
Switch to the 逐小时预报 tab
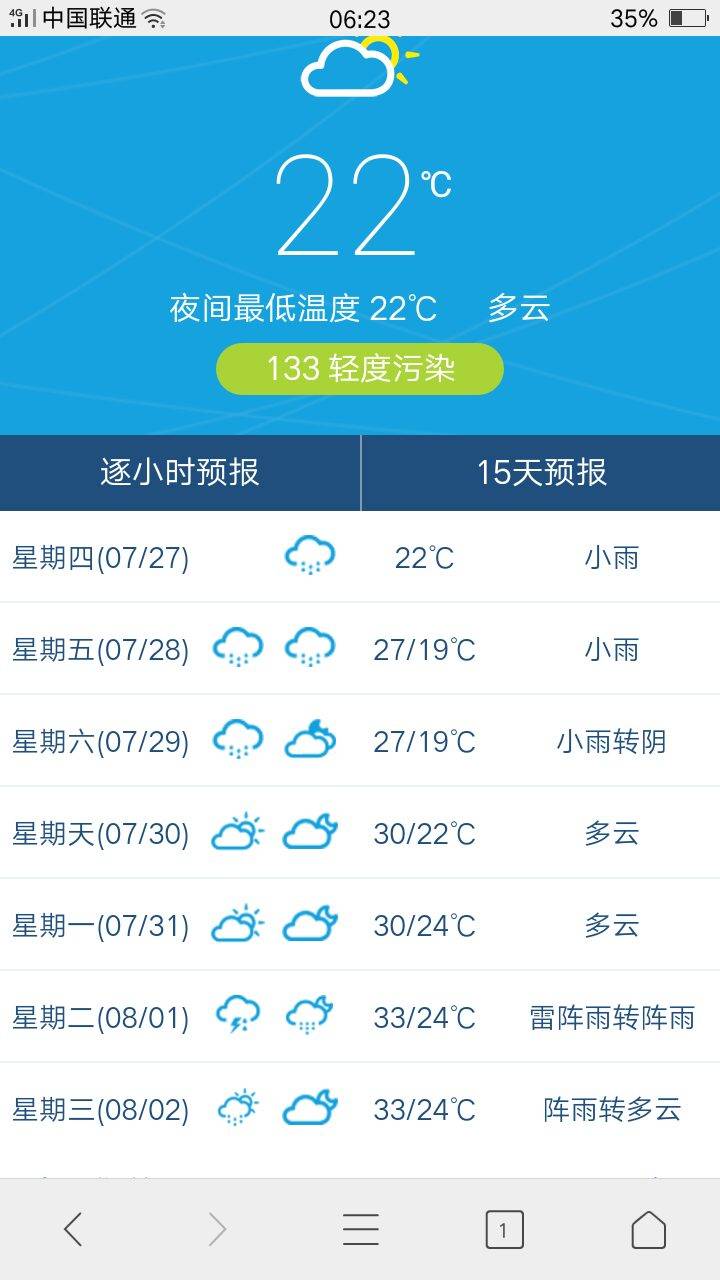(x=180, y=472)
